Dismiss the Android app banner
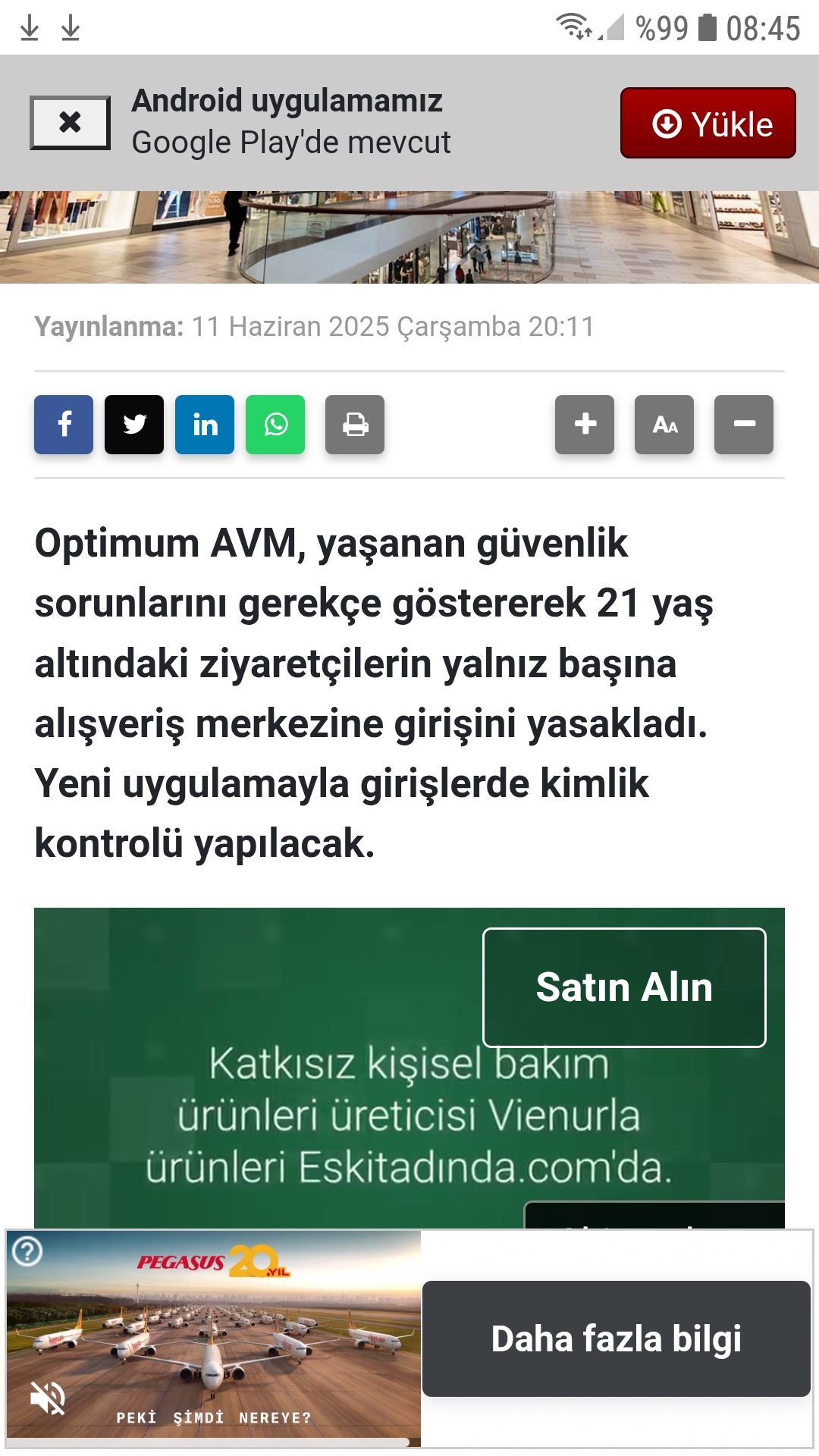 tap(70, 122)
